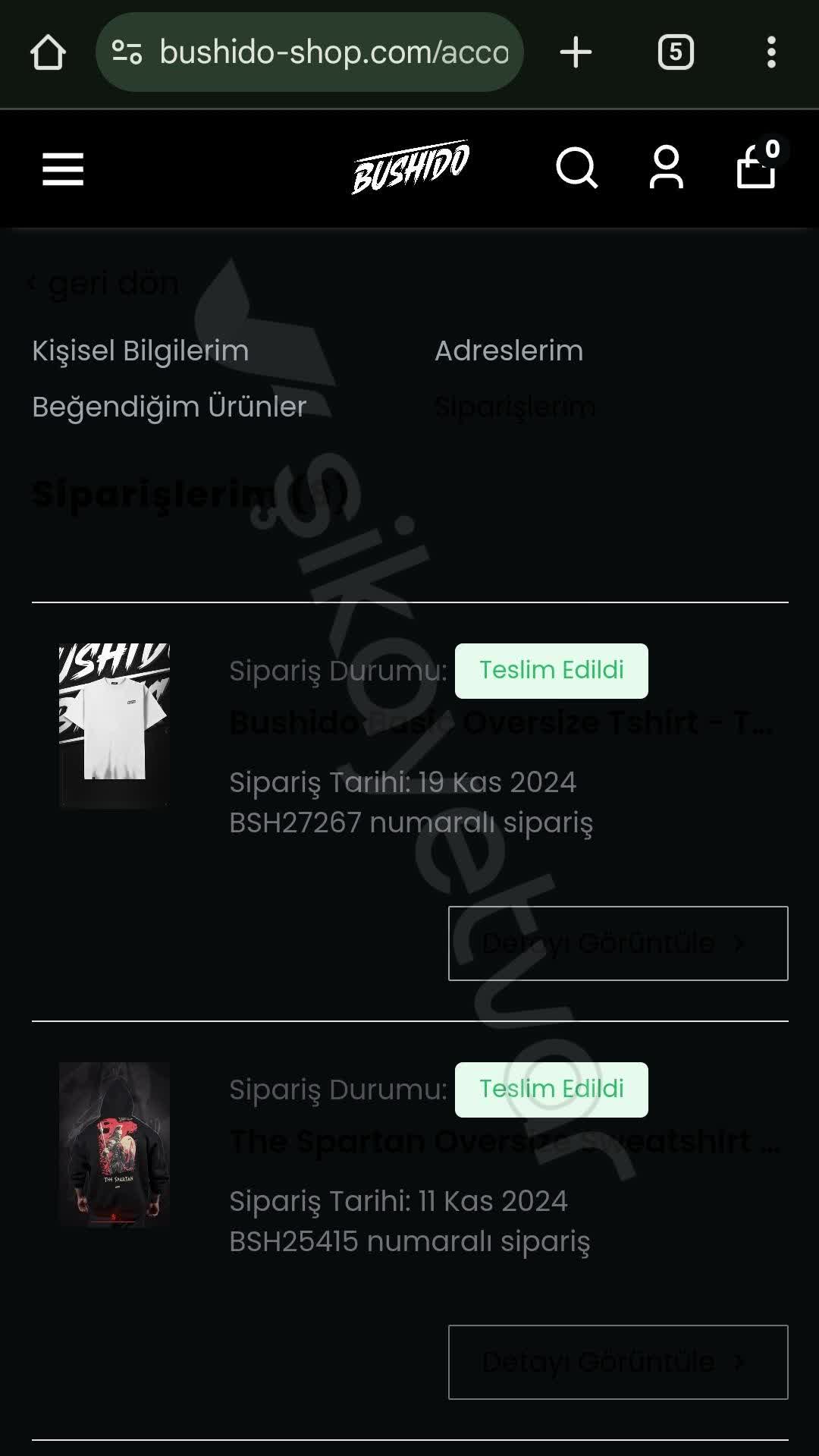Open the hamburger navigation menu
The width and height of the screenshot is (819, 1456).
coord(63,170)
